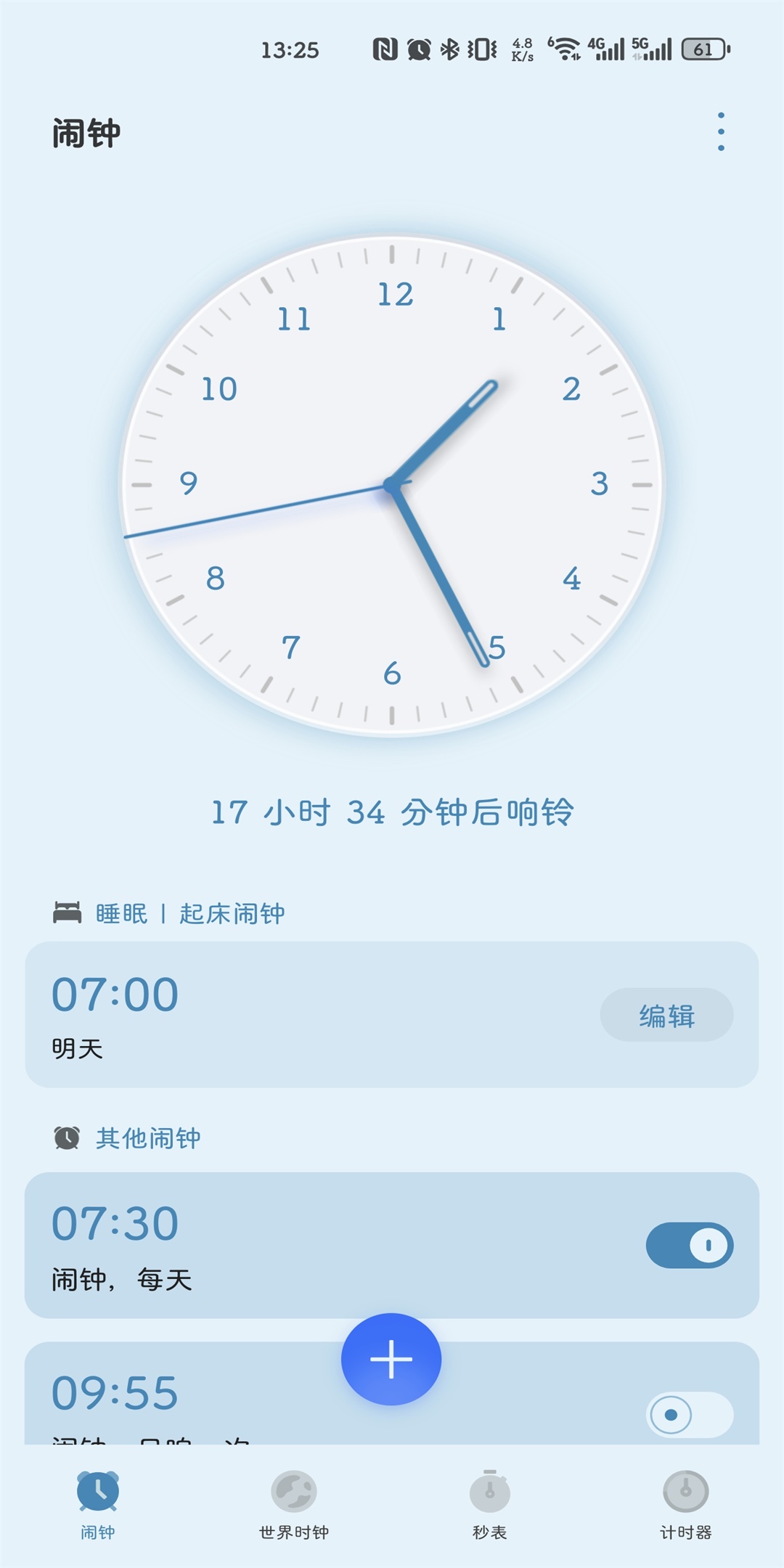Add a new alarm with plus button
This screenshot has width=784, height=1568.
click(391, 1359)
